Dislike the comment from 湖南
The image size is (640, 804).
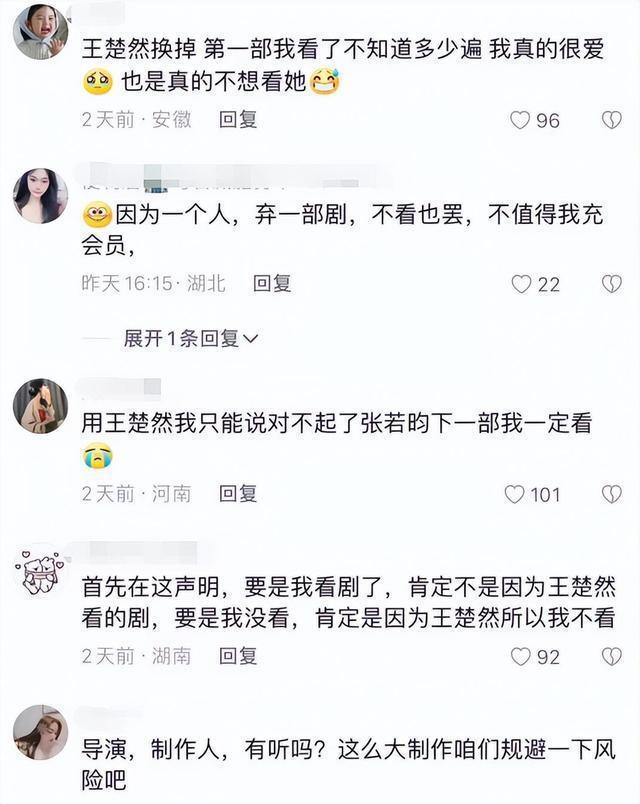[611, 657]
